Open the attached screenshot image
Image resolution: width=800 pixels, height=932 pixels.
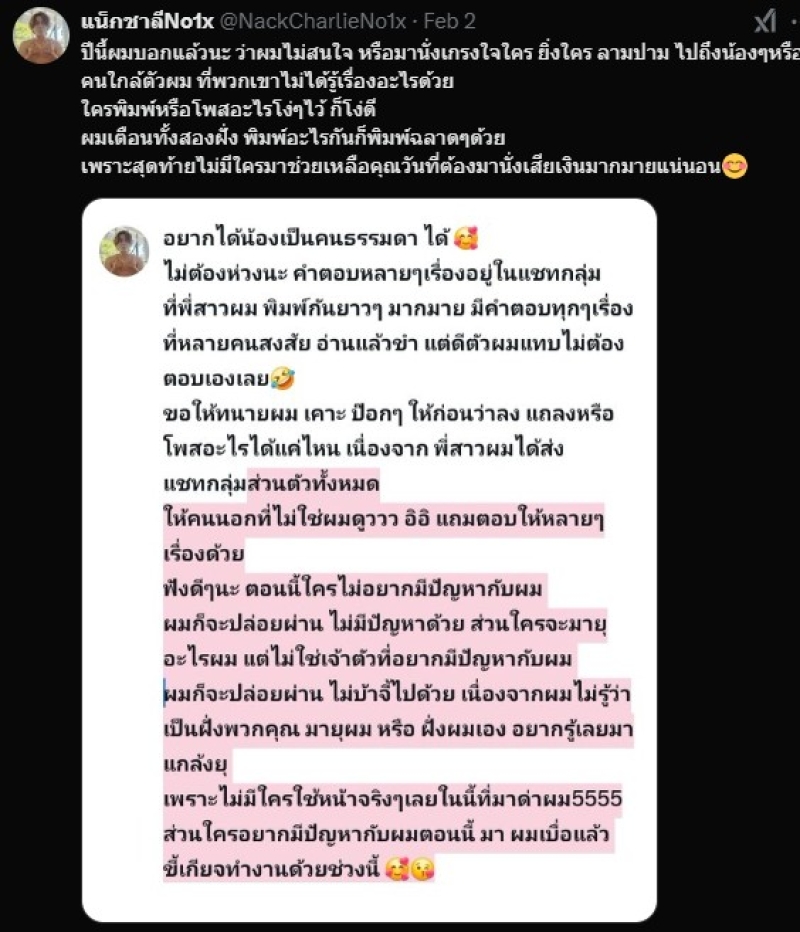point(369,560)
